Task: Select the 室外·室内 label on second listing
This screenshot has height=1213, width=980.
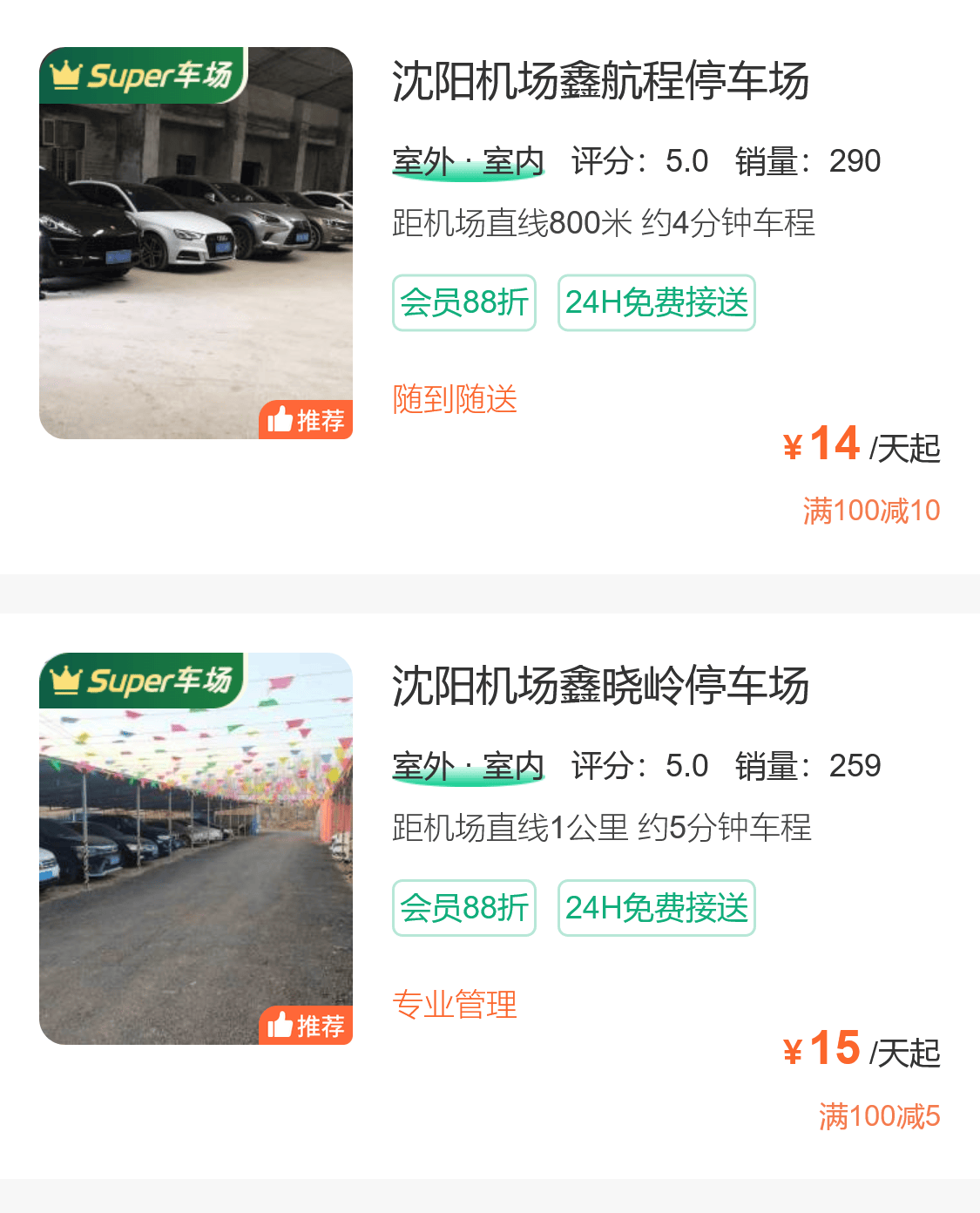Action: [467, 766]
